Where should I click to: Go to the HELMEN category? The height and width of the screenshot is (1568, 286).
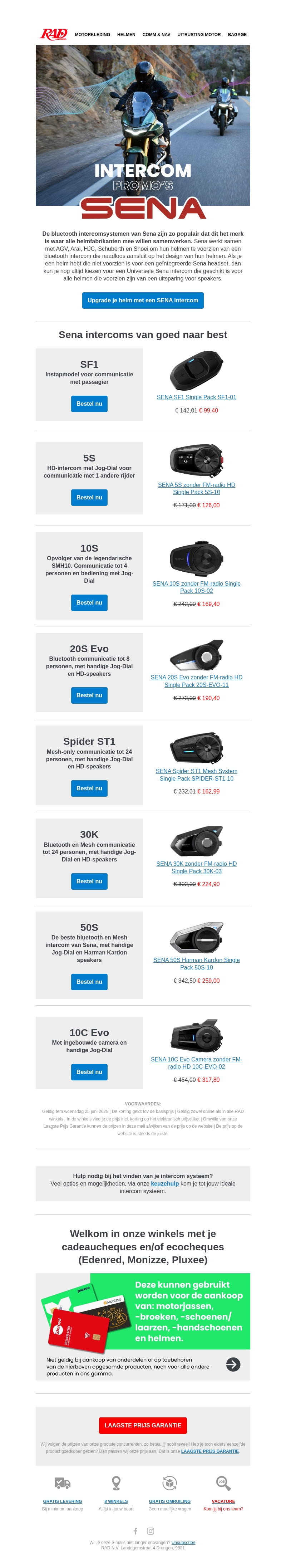pyautogui.click(x=126, y=35)
